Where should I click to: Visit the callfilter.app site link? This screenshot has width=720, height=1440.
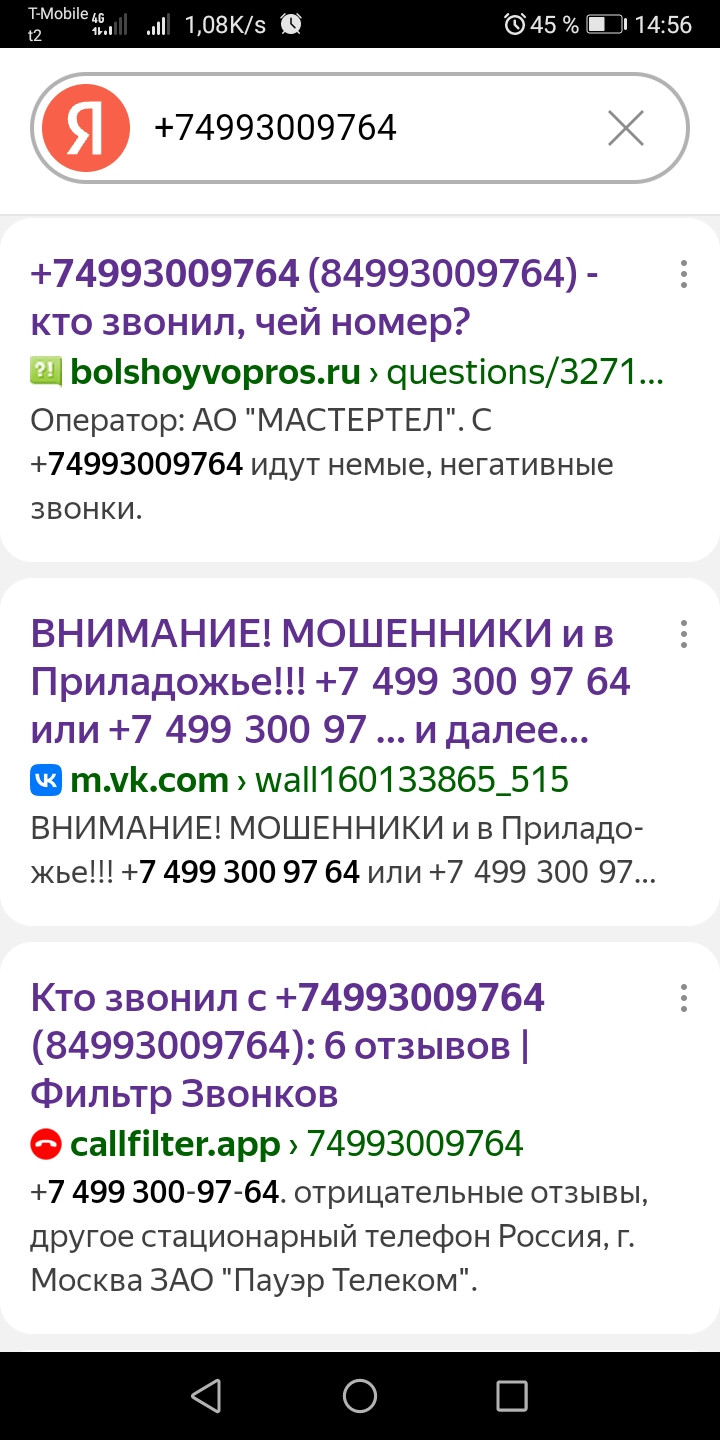click(x=175, y=1144)
